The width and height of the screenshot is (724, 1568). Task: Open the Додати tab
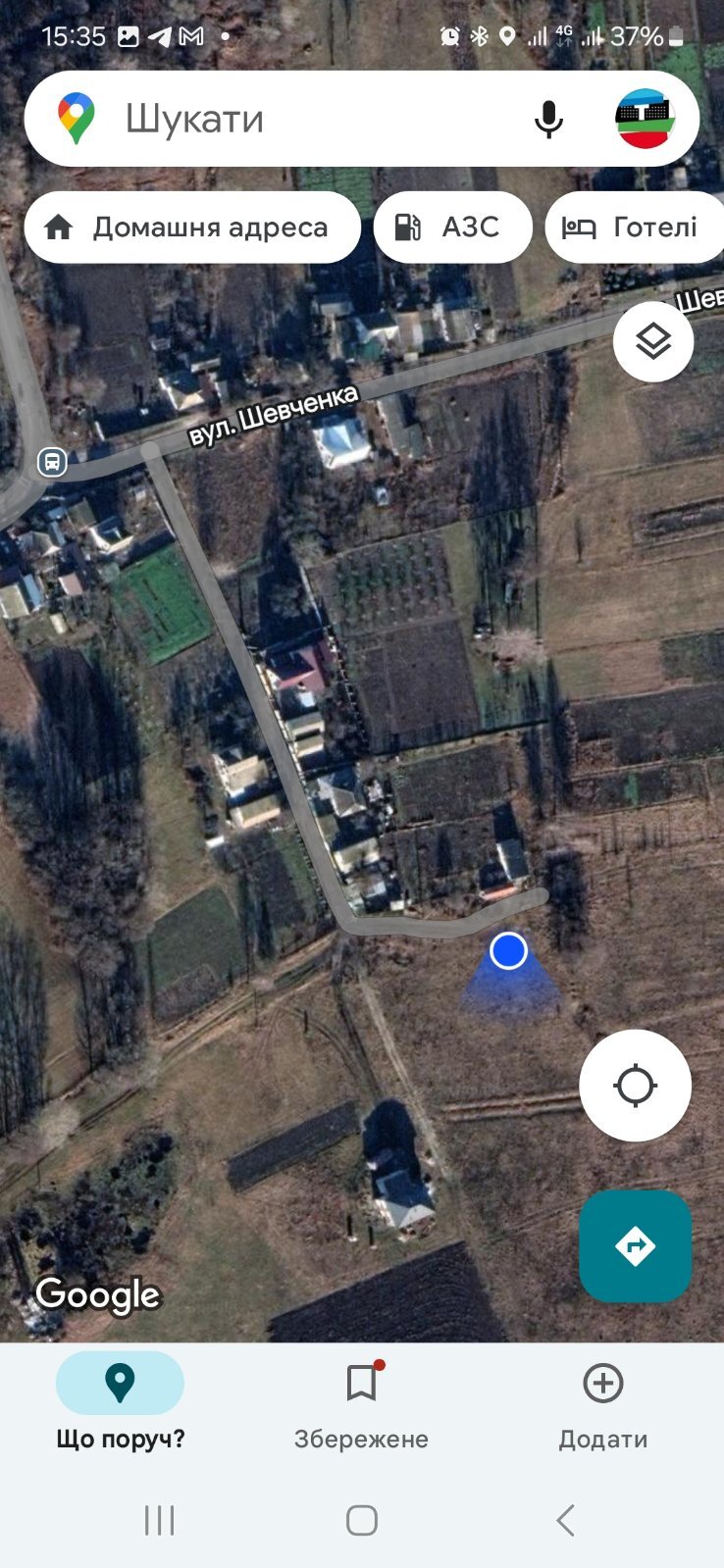pyautogui.click(x=602, y=1400)
